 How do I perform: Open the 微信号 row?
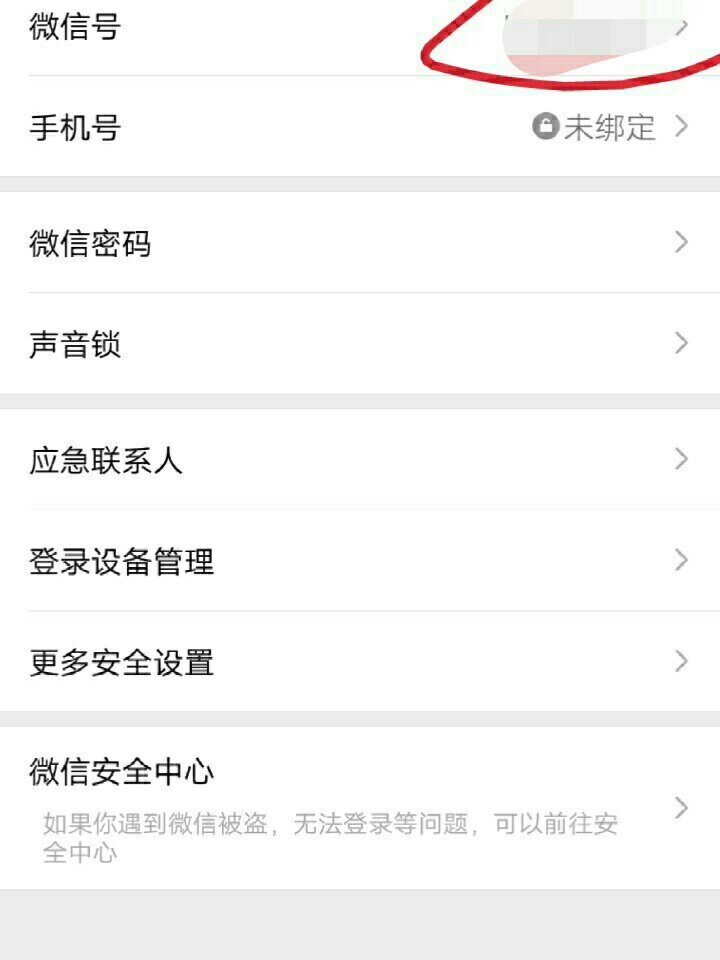click(360, 28)
